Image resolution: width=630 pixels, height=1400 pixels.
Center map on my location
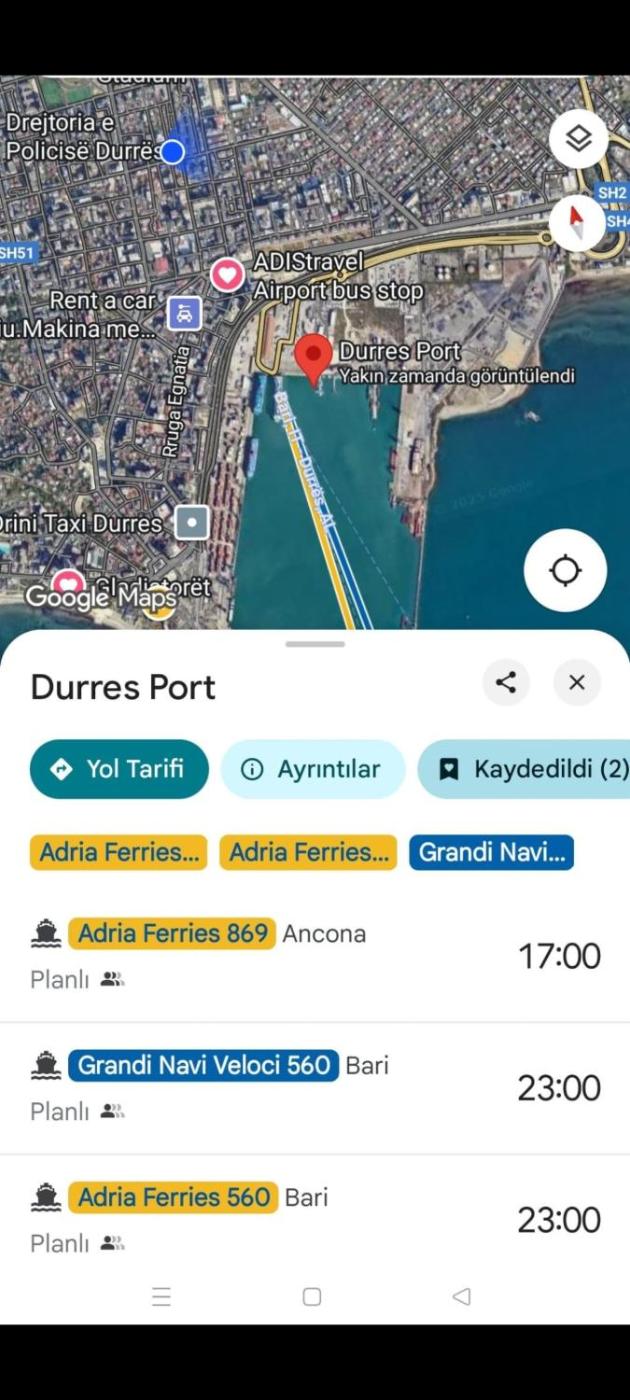pyautogui.click(x=565, y=570)
